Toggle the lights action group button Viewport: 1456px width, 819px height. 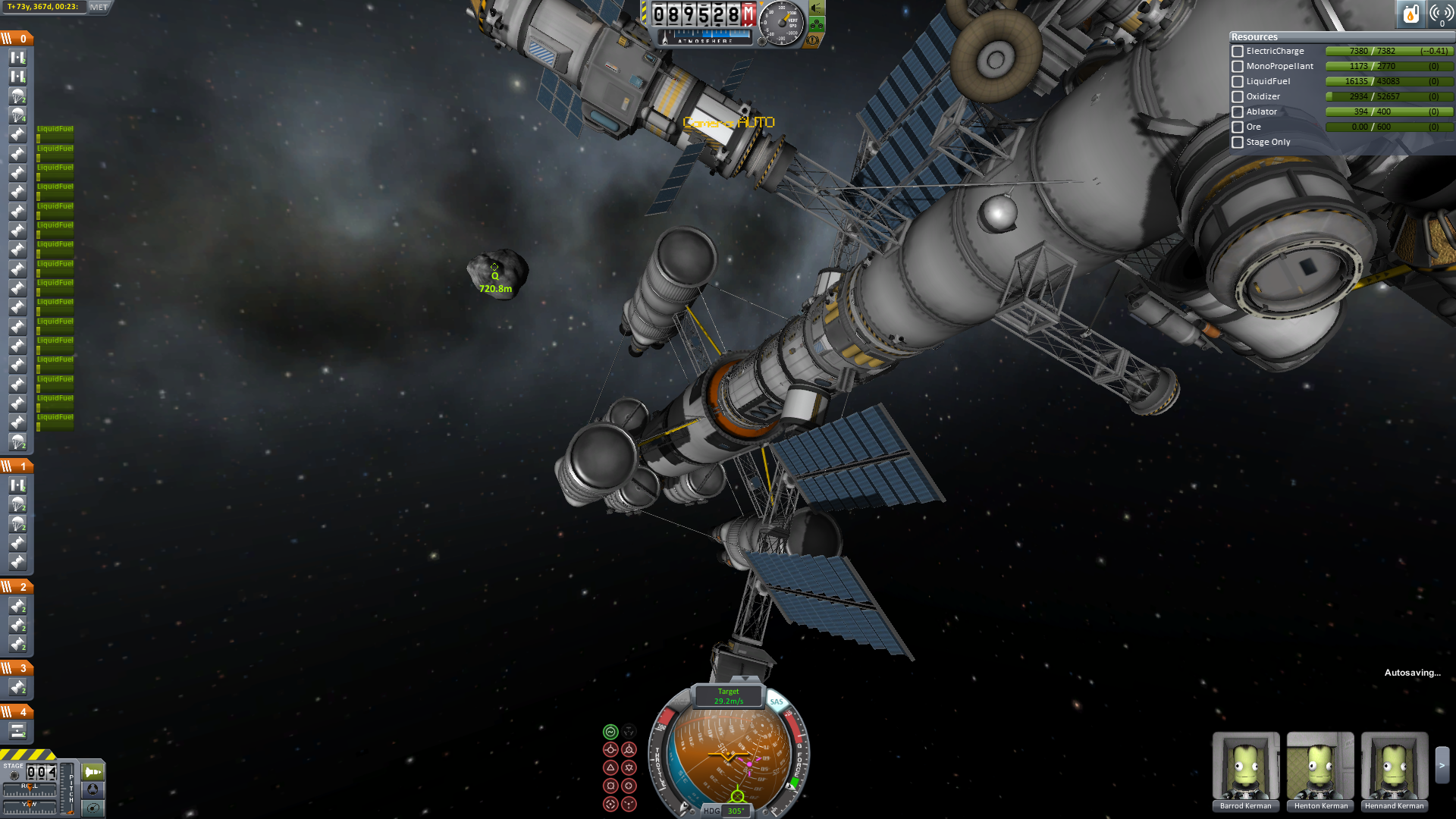click(x=817, y=8)
